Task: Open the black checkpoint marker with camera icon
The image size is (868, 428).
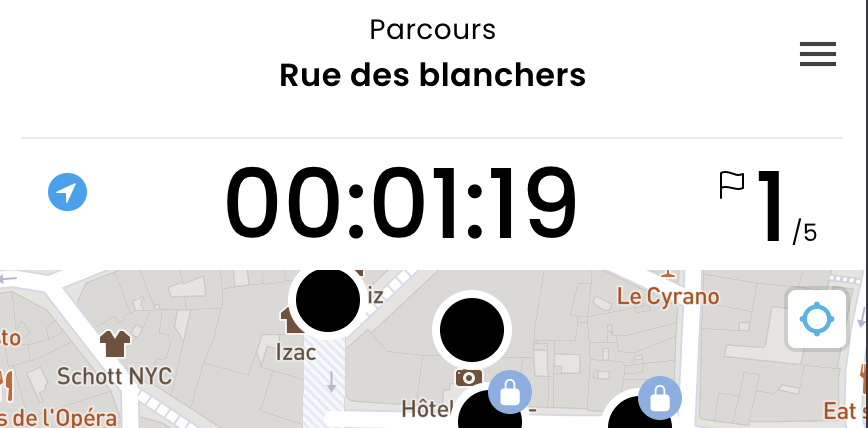Action: point(471,329)
